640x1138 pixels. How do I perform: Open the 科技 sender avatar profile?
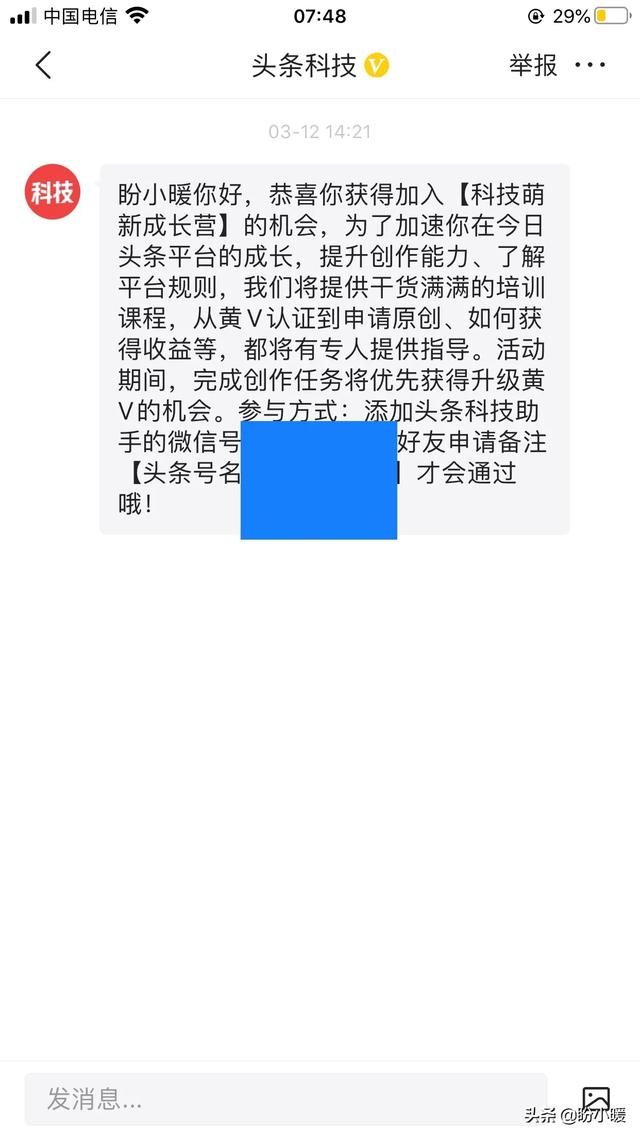tap(52, 192)
